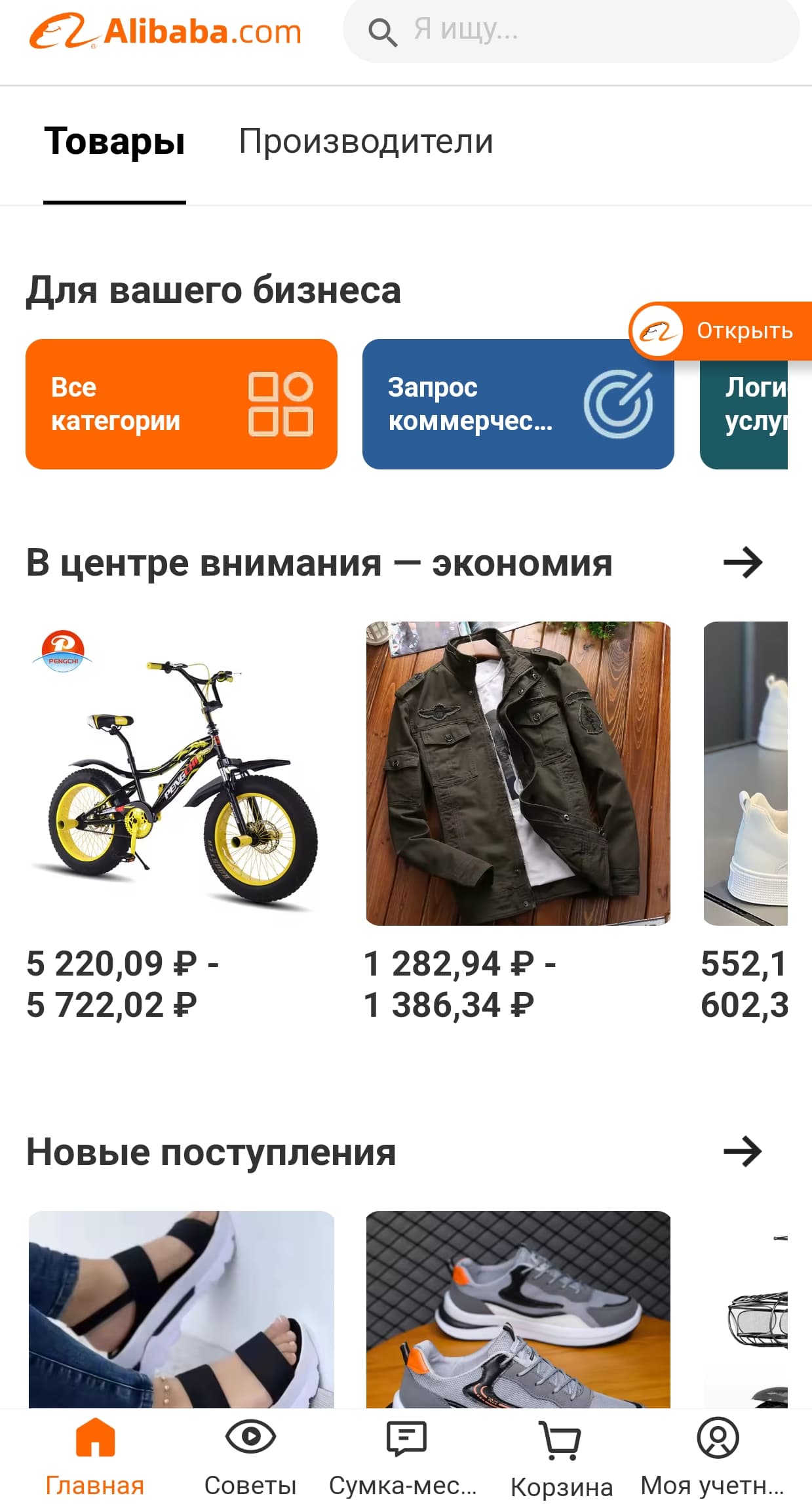Tap the Открыть app banner button
The width and height of the screenshot is (812, 1504).
pyautogui.click(x=721, y=331)
